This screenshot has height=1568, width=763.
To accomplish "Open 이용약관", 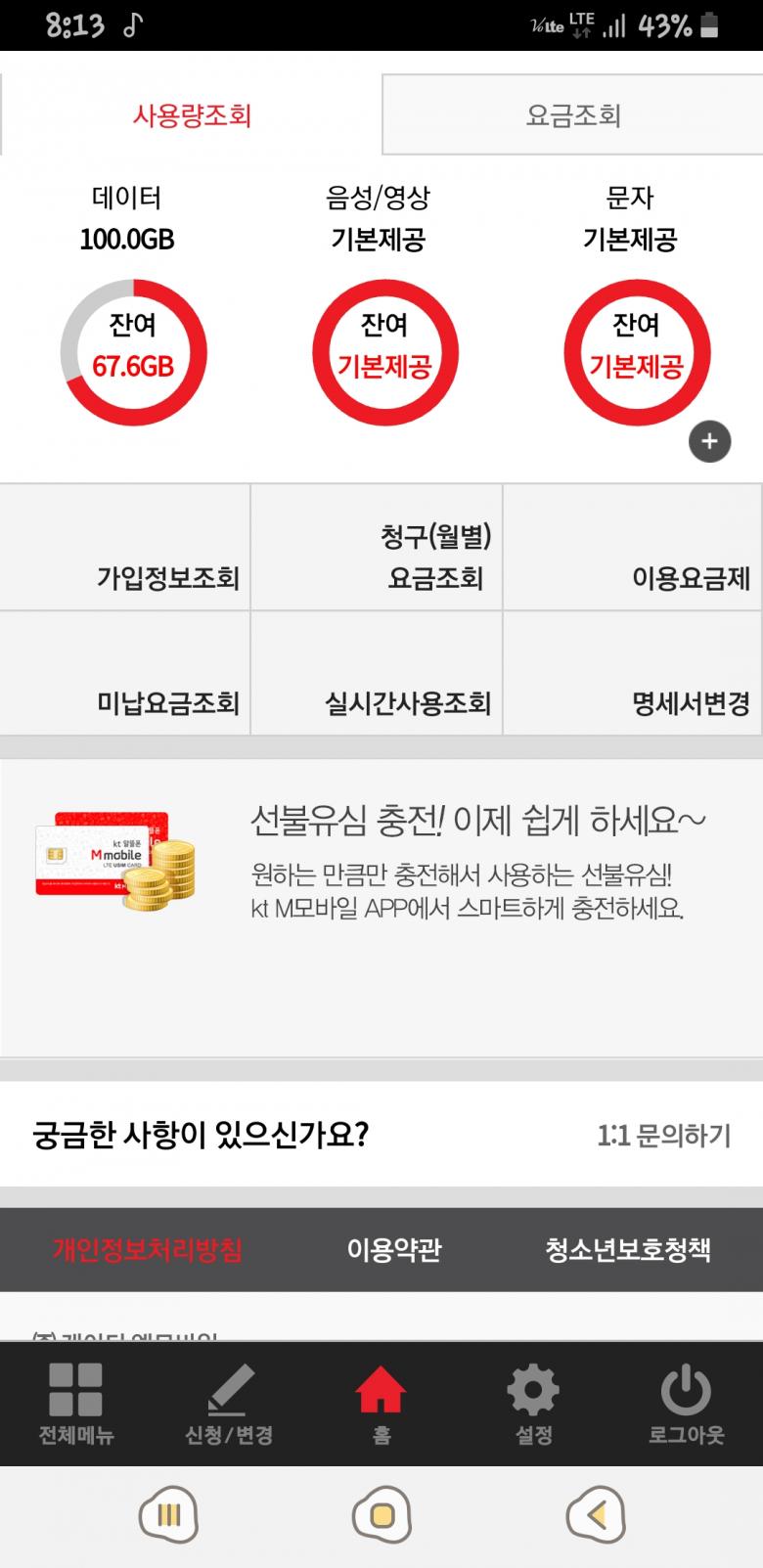I will [x=394, y=1249].
